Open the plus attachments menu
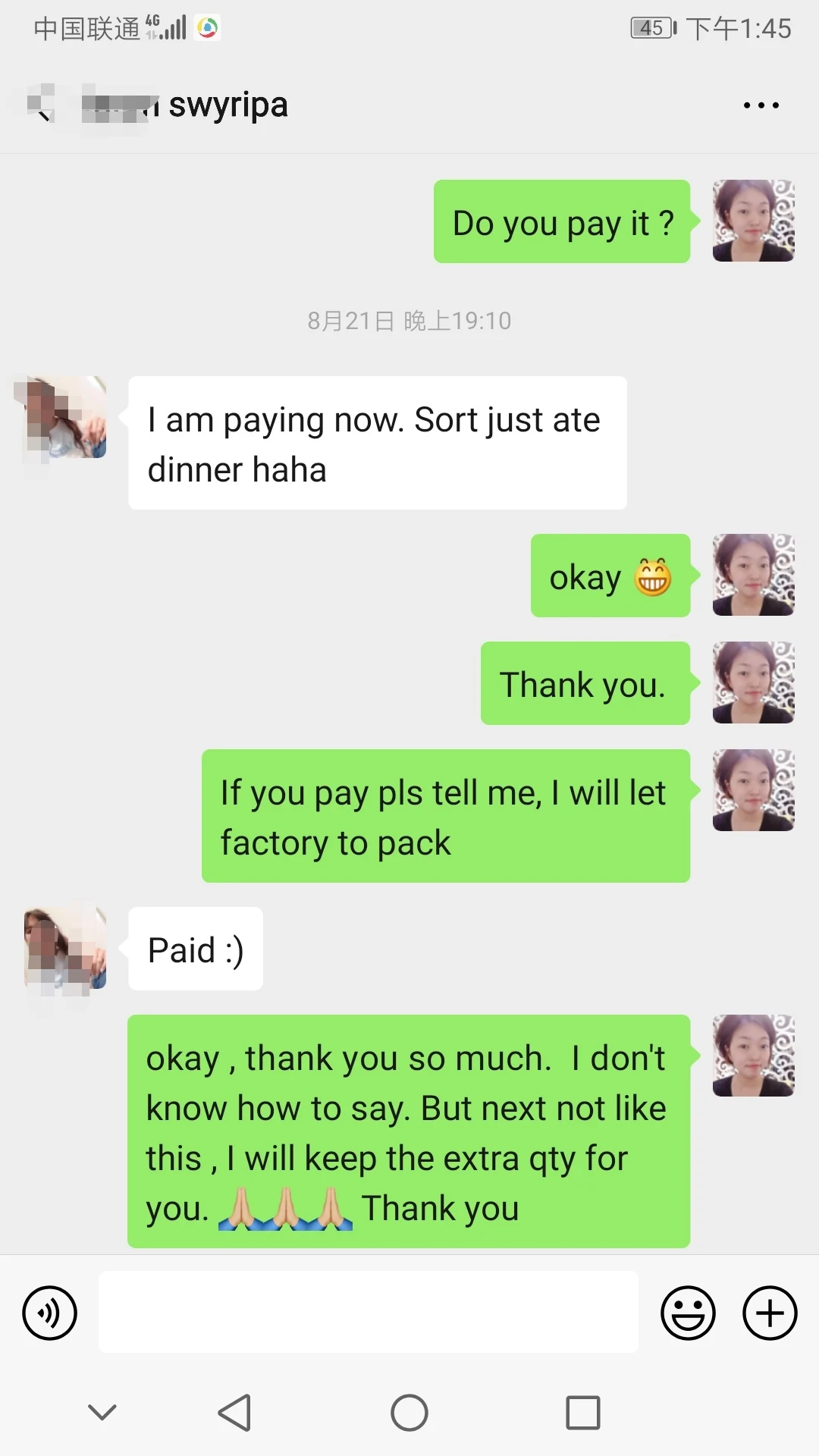The height and width of the screenshot is (1456, 819). [769, 1313]
